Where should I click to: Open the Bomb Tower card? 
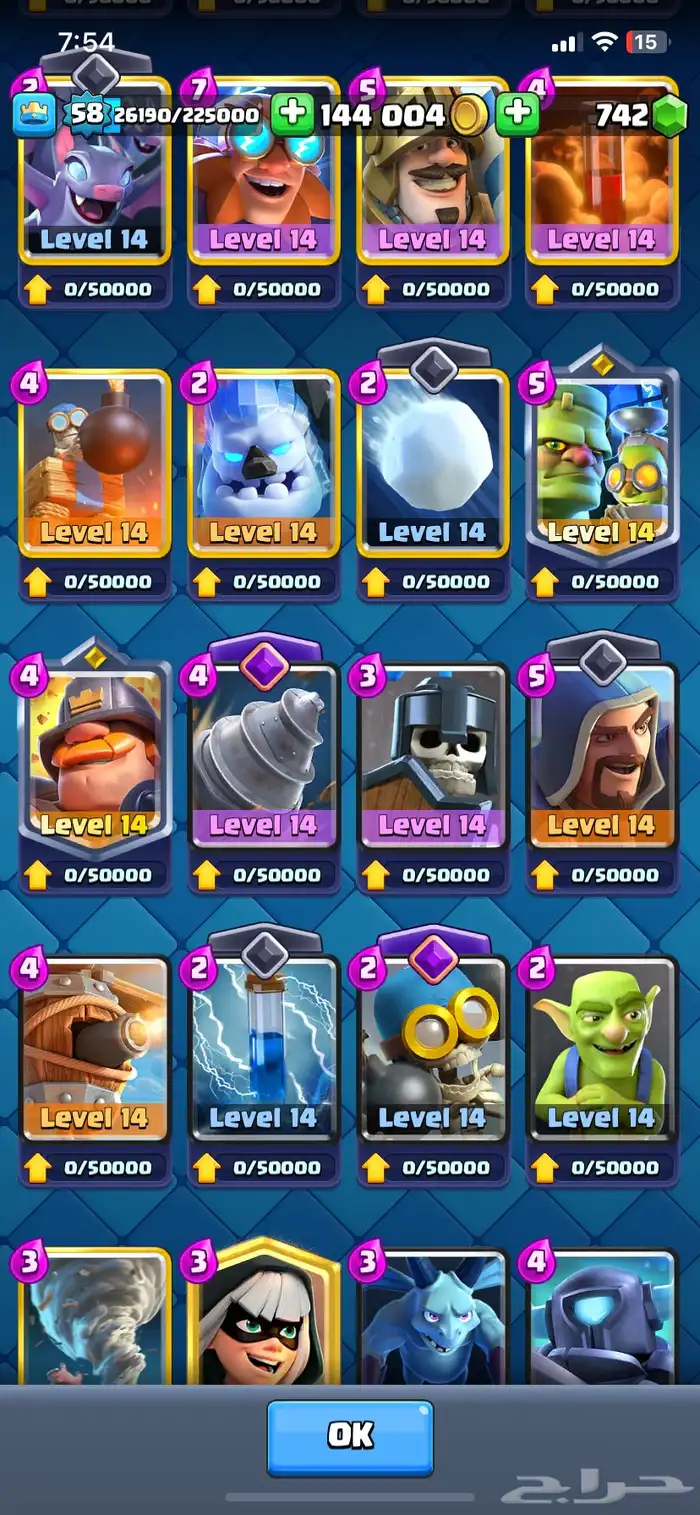tap(95, 465)
